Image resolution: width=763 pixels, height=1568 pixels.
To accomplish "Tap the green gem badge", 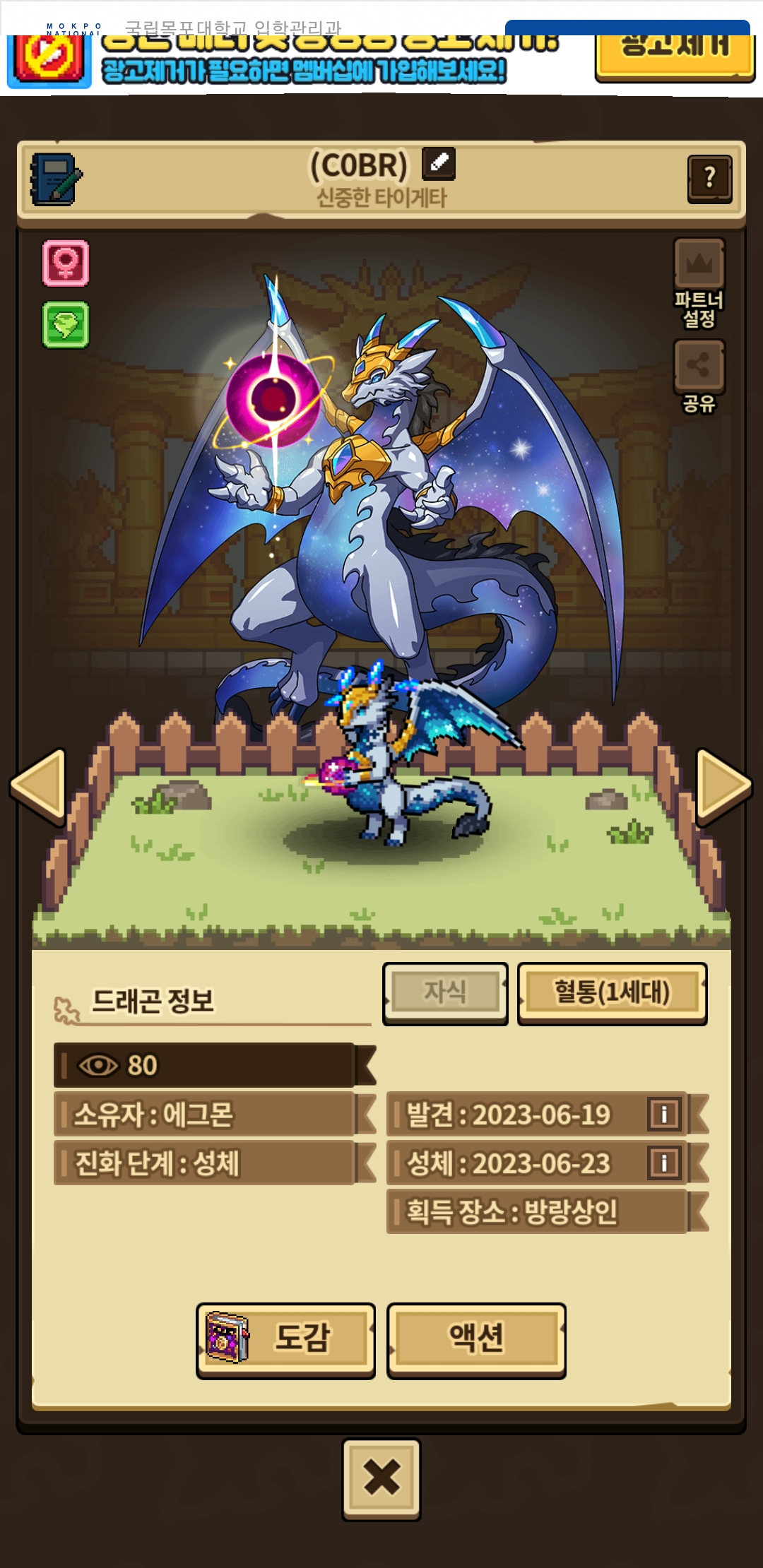I will click(x=66, y=325).
